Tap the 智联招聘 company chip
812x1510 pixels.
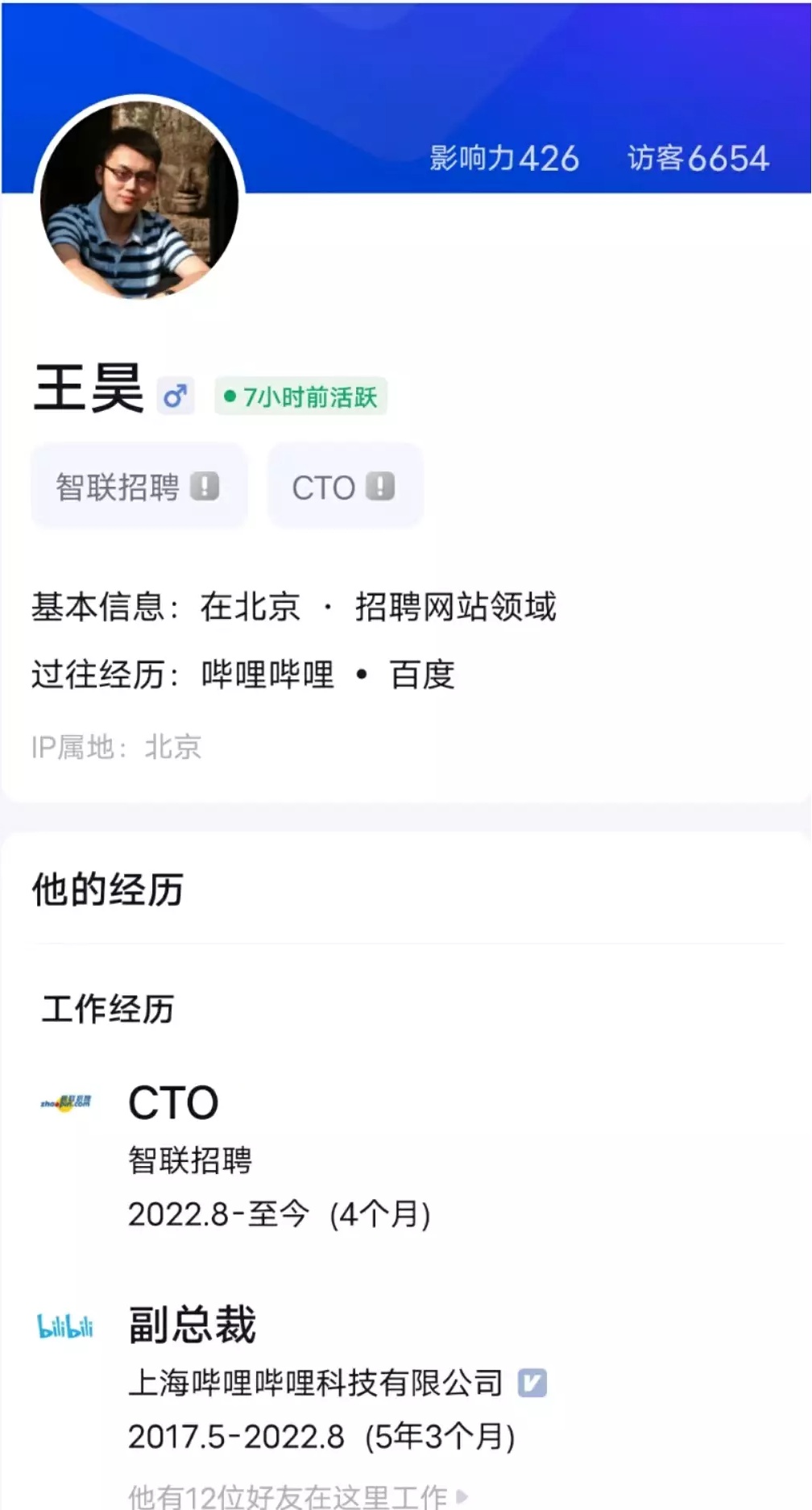click(x=139, y=487)
